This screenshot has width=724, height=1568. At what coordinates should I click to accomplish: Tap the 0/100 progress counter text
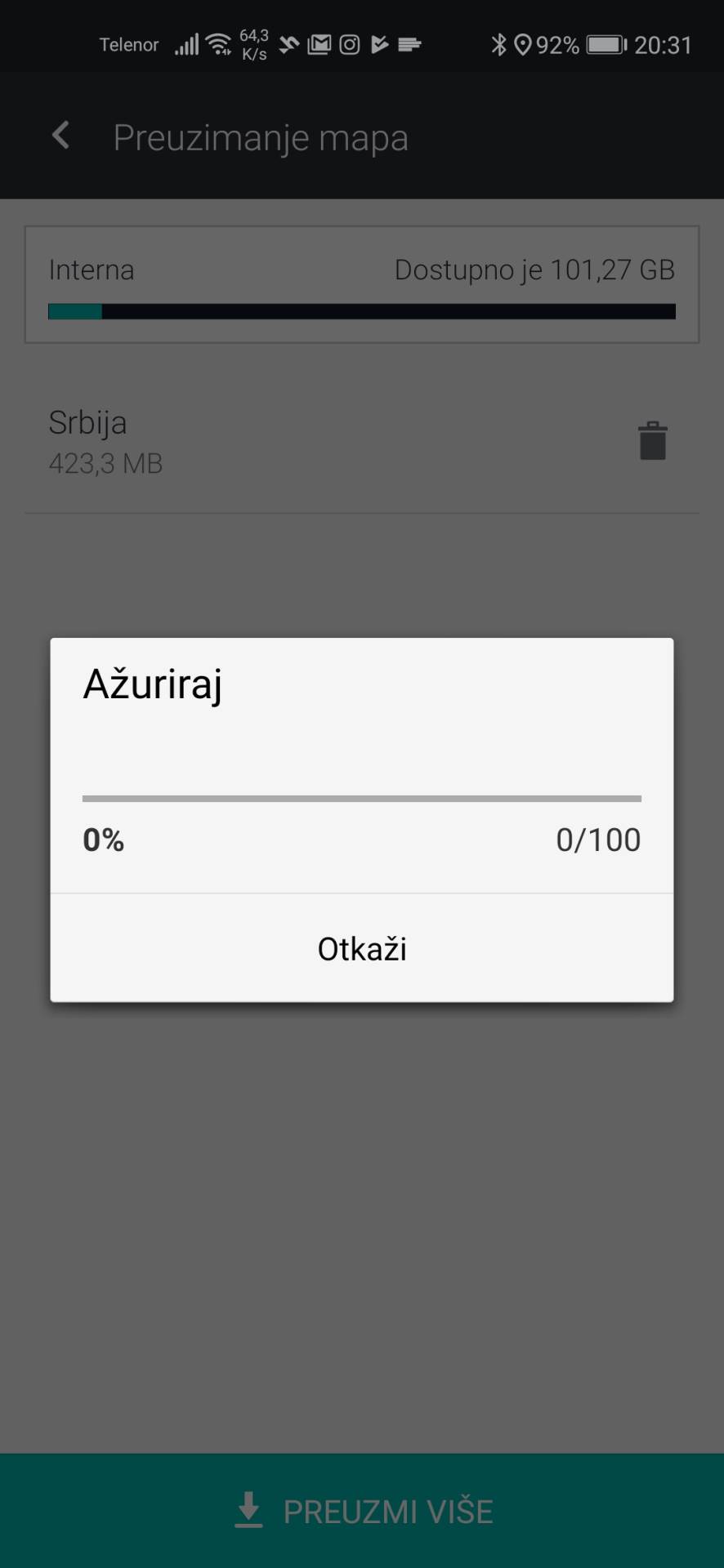click(598, 839)
